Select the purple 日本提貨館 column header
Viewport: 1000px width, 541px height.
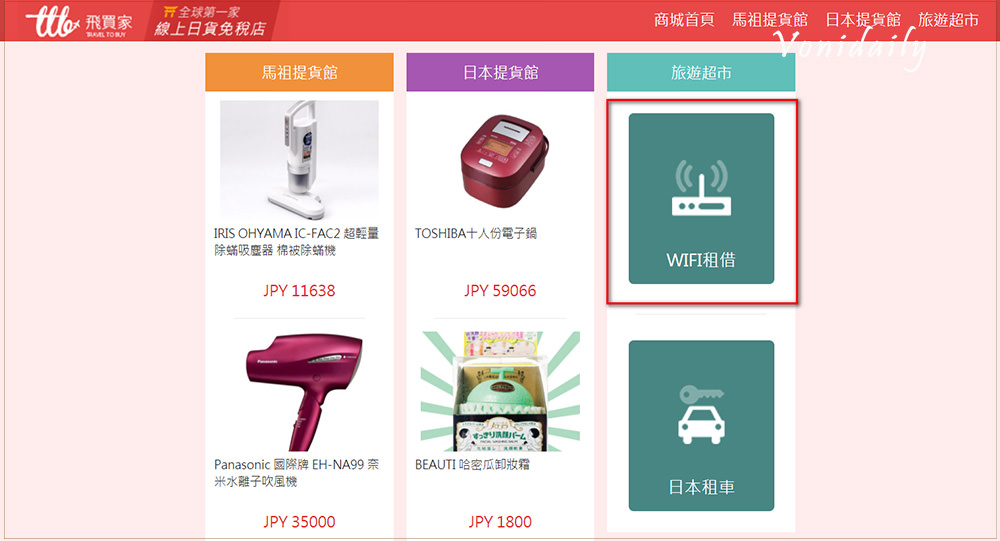click(x=500, y=73)
